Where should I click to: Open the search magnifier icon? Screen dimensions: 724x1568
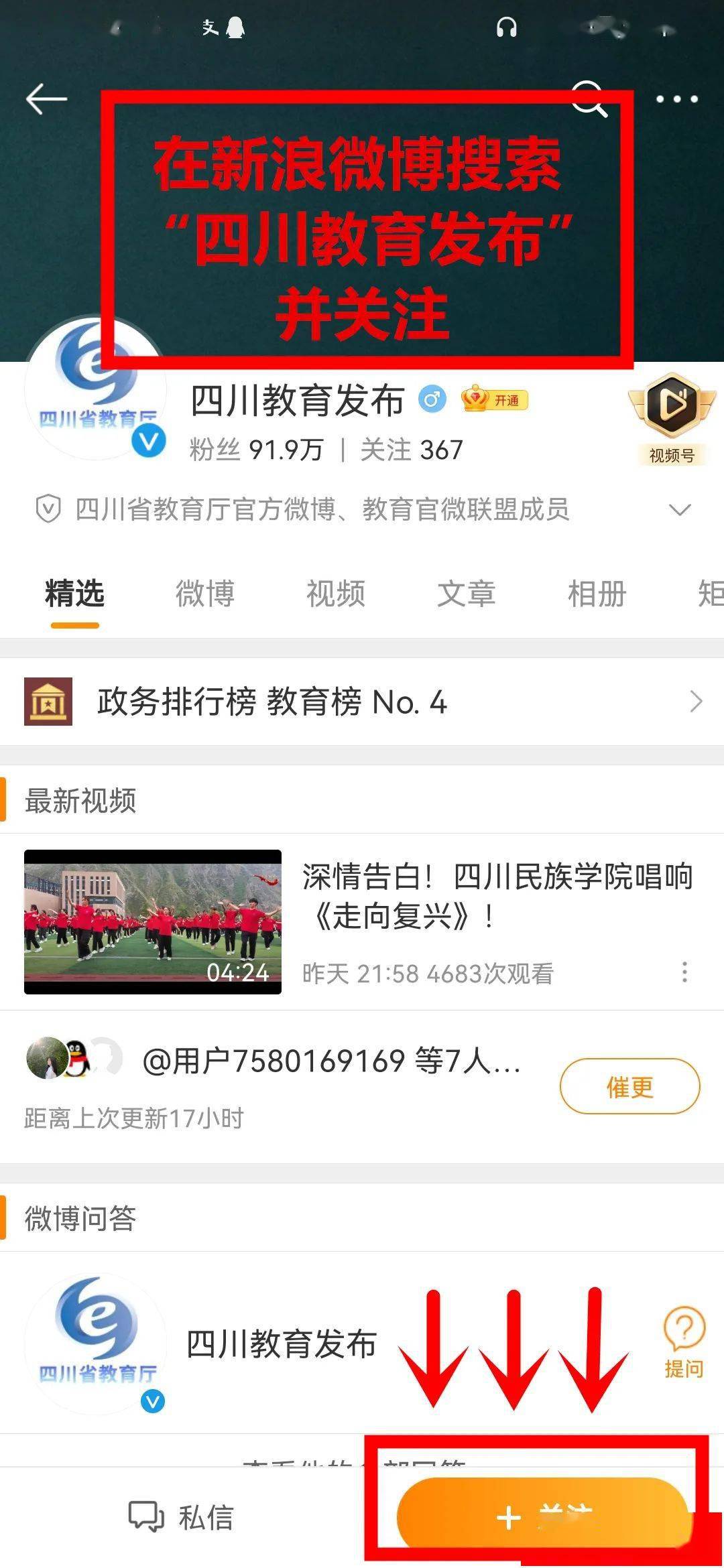[589, 99]
